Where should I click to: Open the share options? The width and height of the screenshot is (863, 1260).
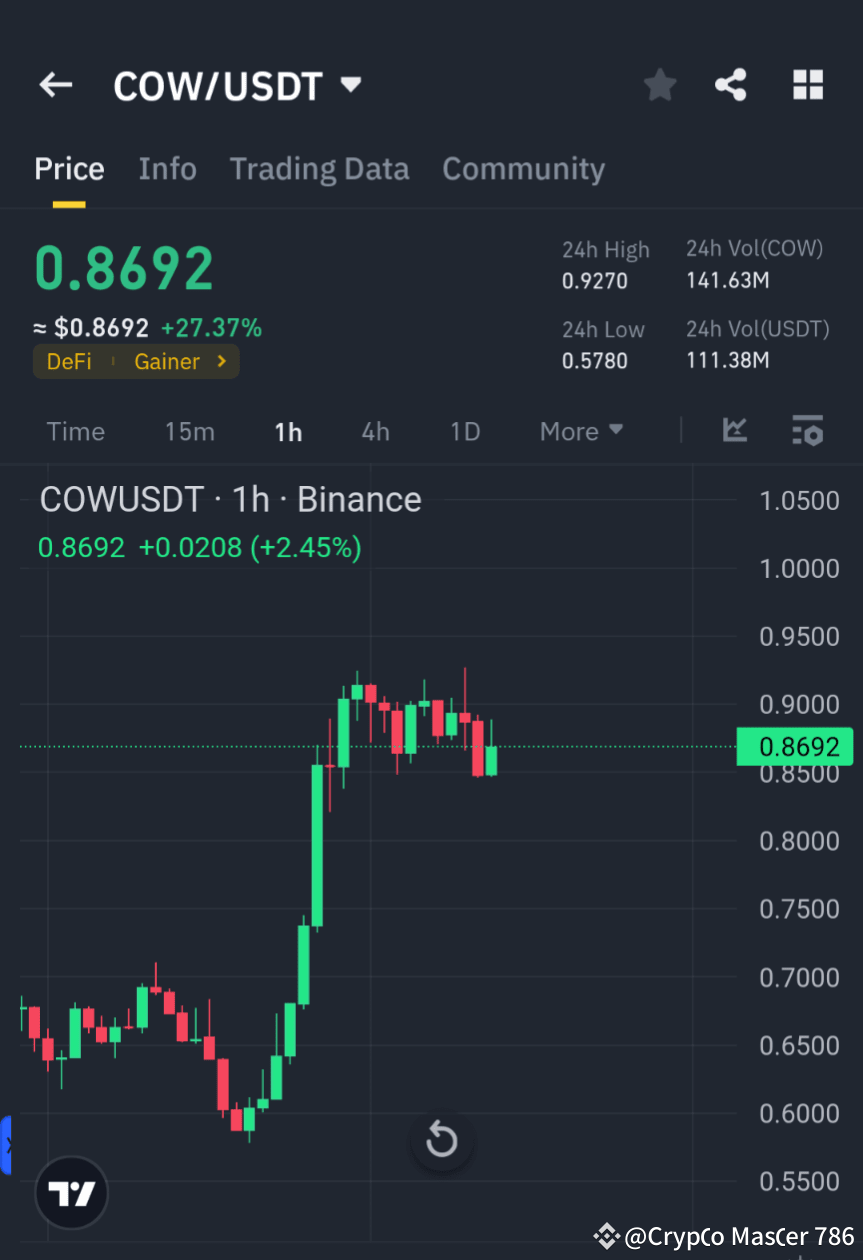tap(731, 85)
